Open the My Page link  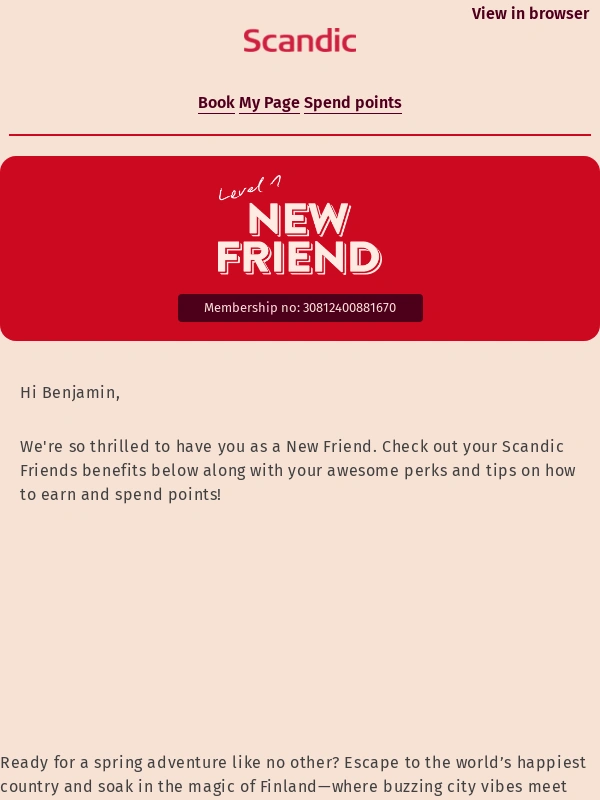tap(269, 103)
